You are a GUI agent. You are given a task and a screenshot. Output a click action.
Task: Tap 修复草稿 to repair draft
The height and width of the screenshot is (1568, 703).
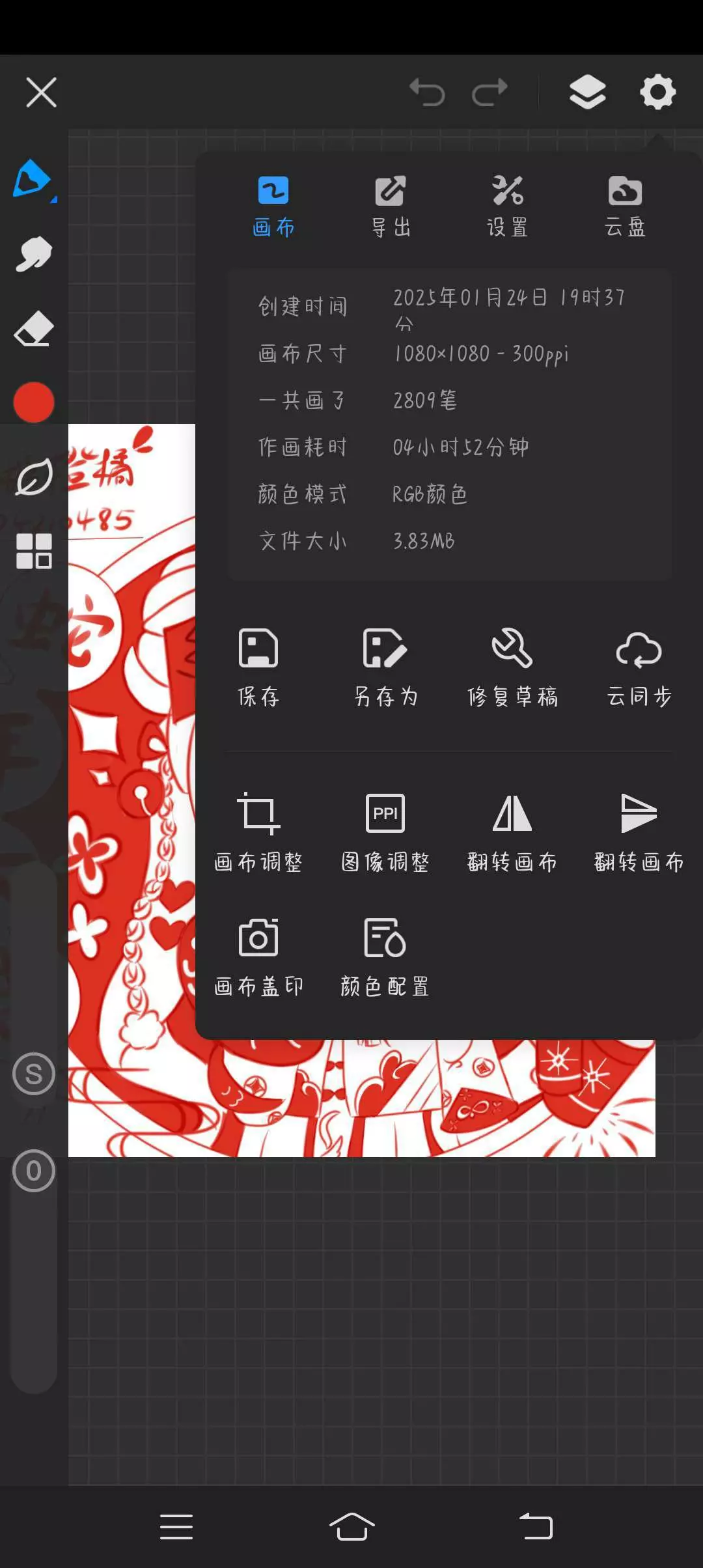[512, 668]
